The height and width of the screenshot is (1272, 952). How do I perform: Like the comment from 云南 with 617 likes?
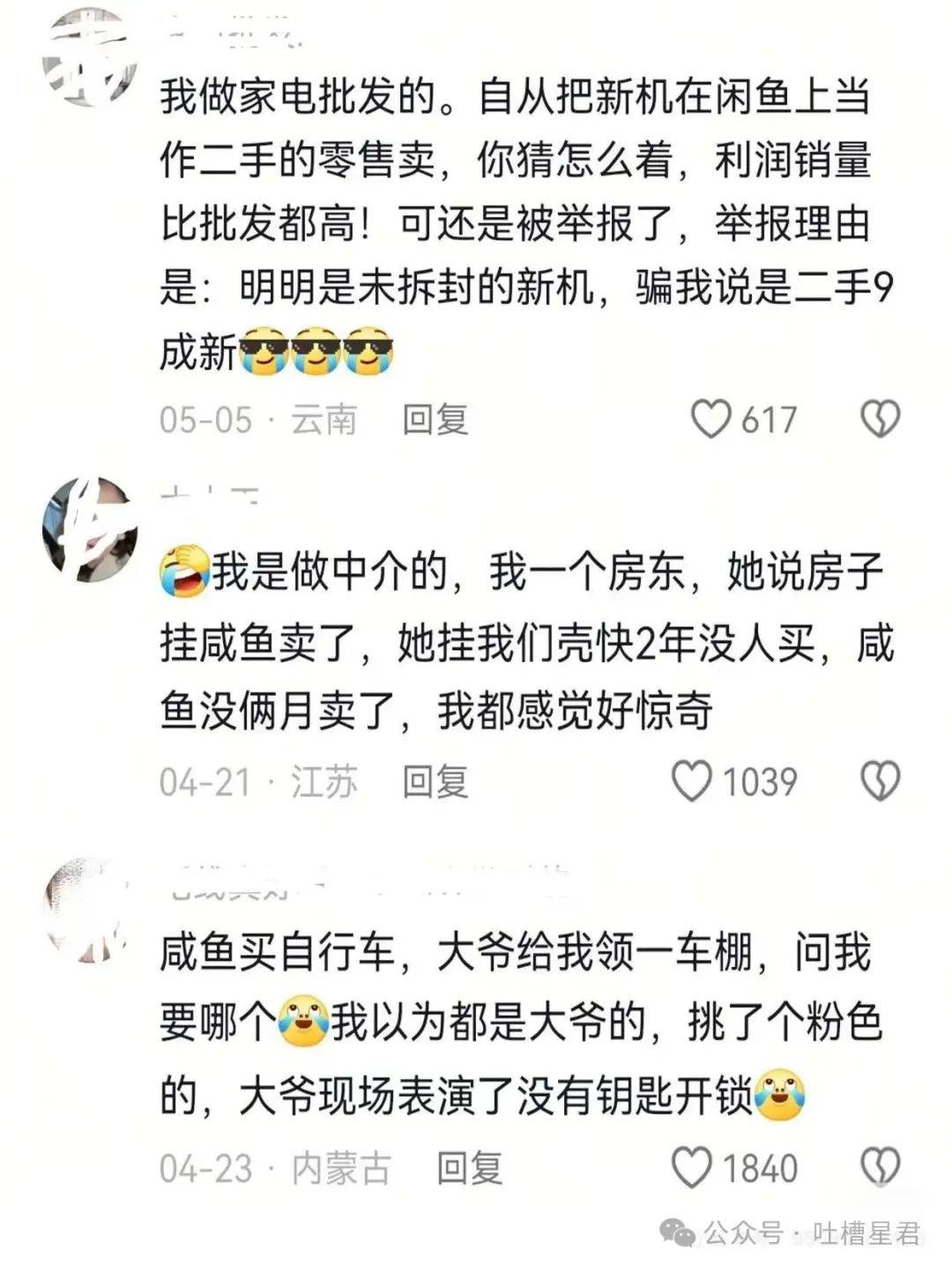click(x=710, y=420)
